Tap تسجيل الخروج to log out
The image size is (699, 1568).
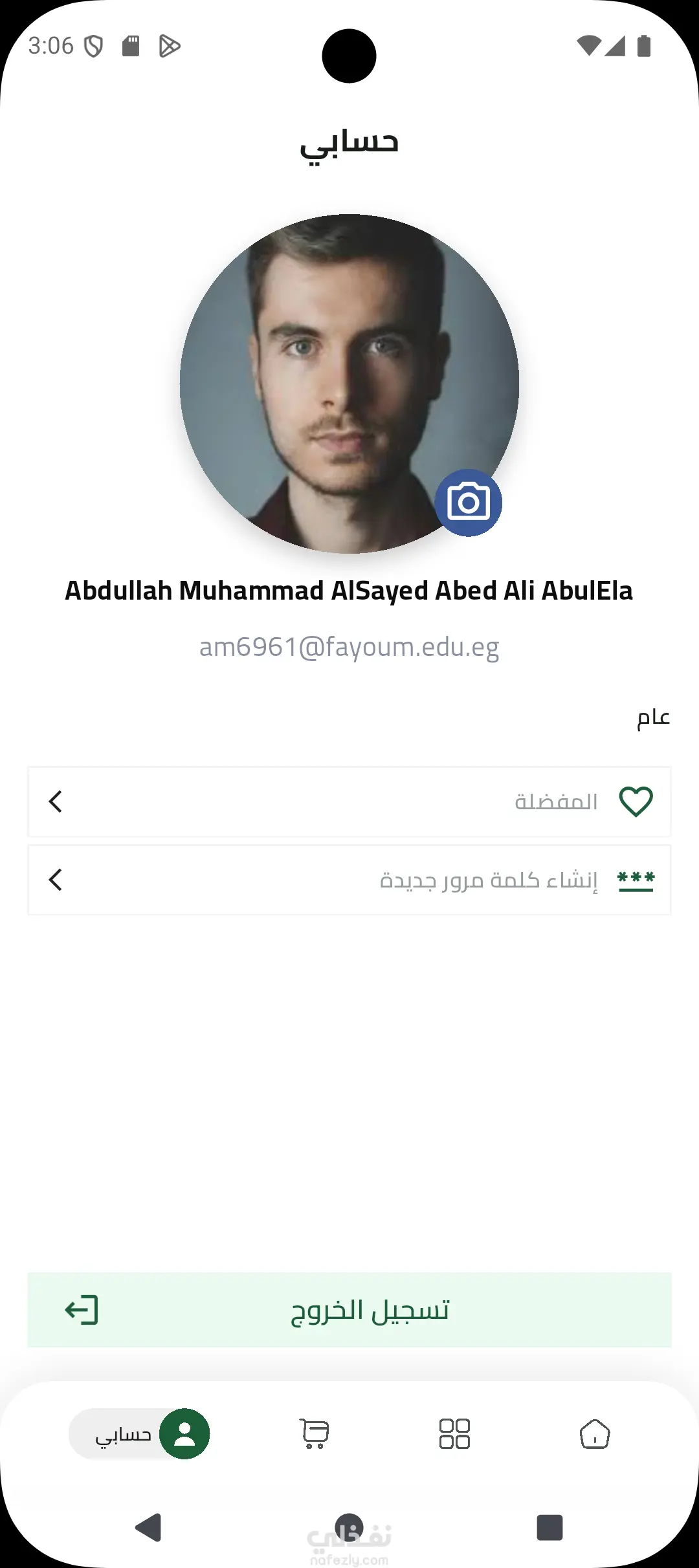tap(349, 1310)
